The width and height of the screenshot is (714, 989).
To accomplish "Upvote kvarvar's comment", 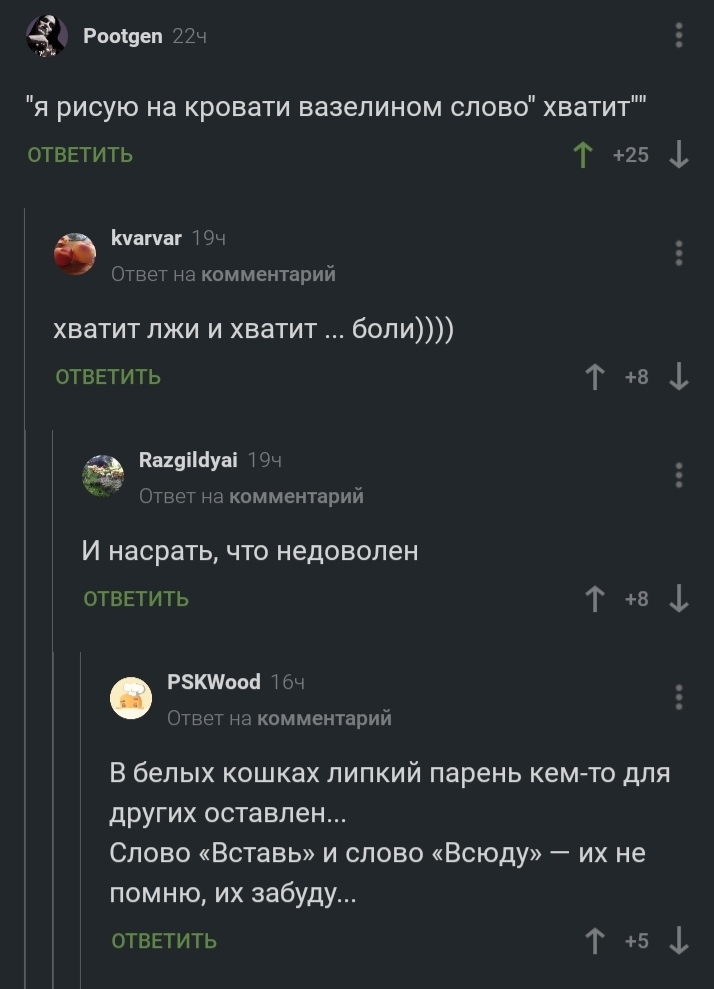I will (x=595, y=377).
